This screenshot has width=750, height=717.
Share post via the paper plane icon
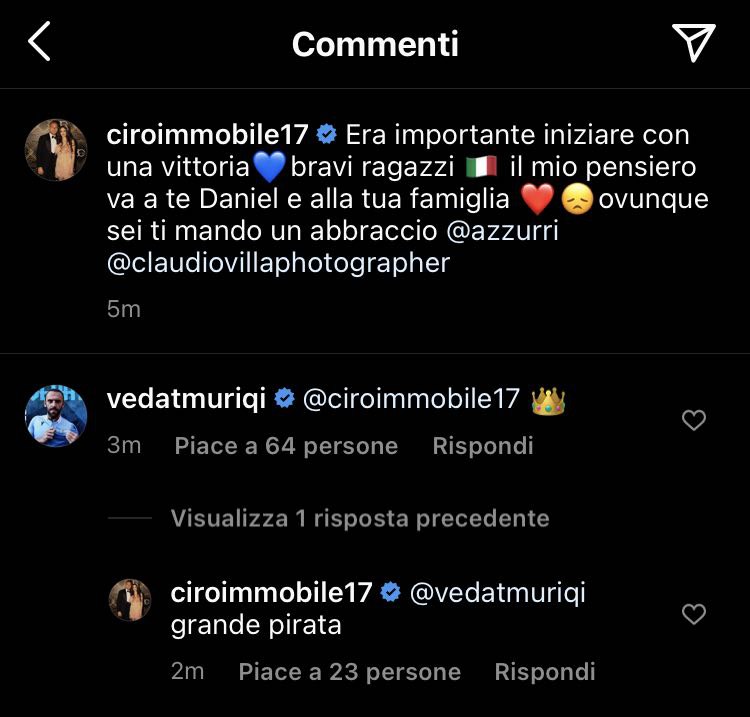point(693,42)
